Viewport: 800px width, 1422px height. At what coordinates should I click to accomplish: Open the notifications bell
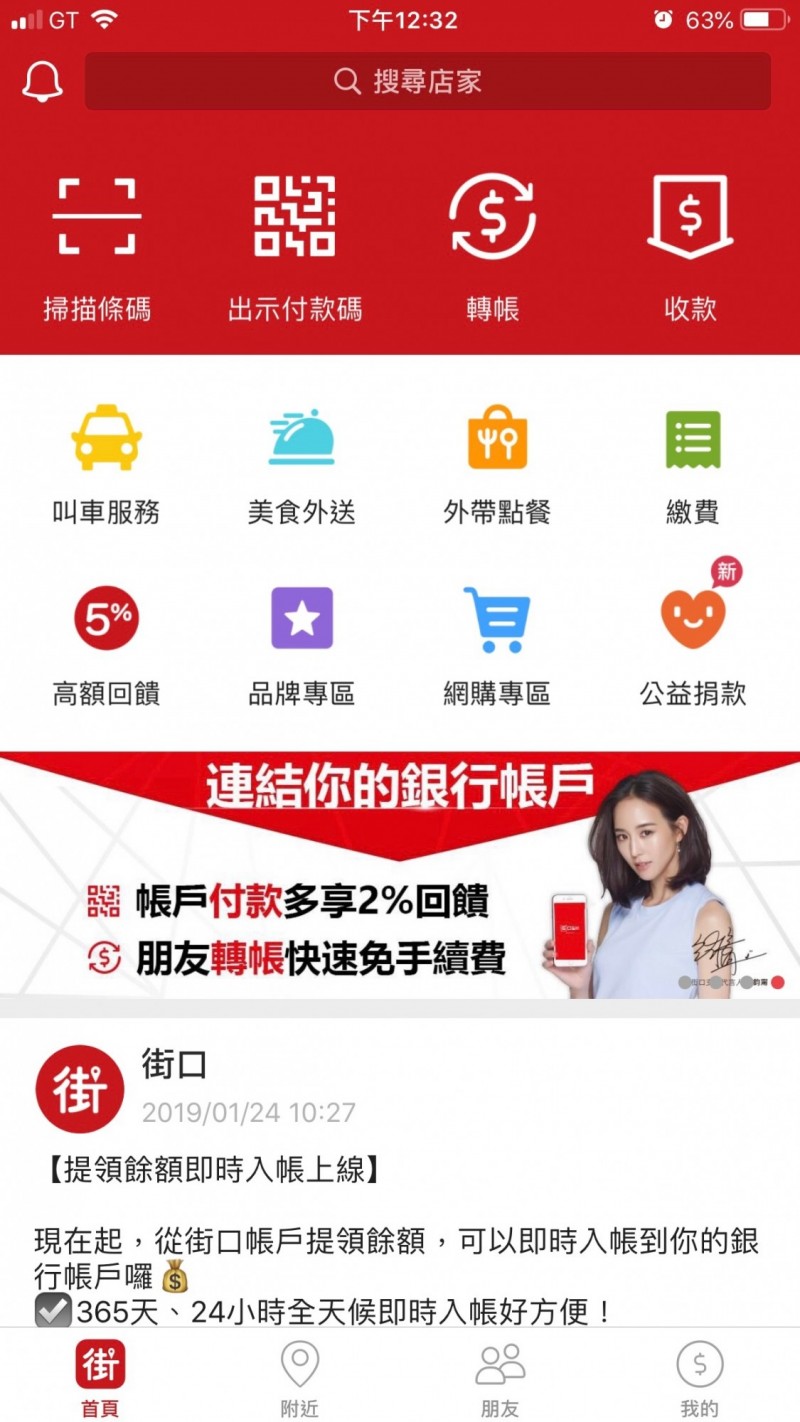click(42, 81)
